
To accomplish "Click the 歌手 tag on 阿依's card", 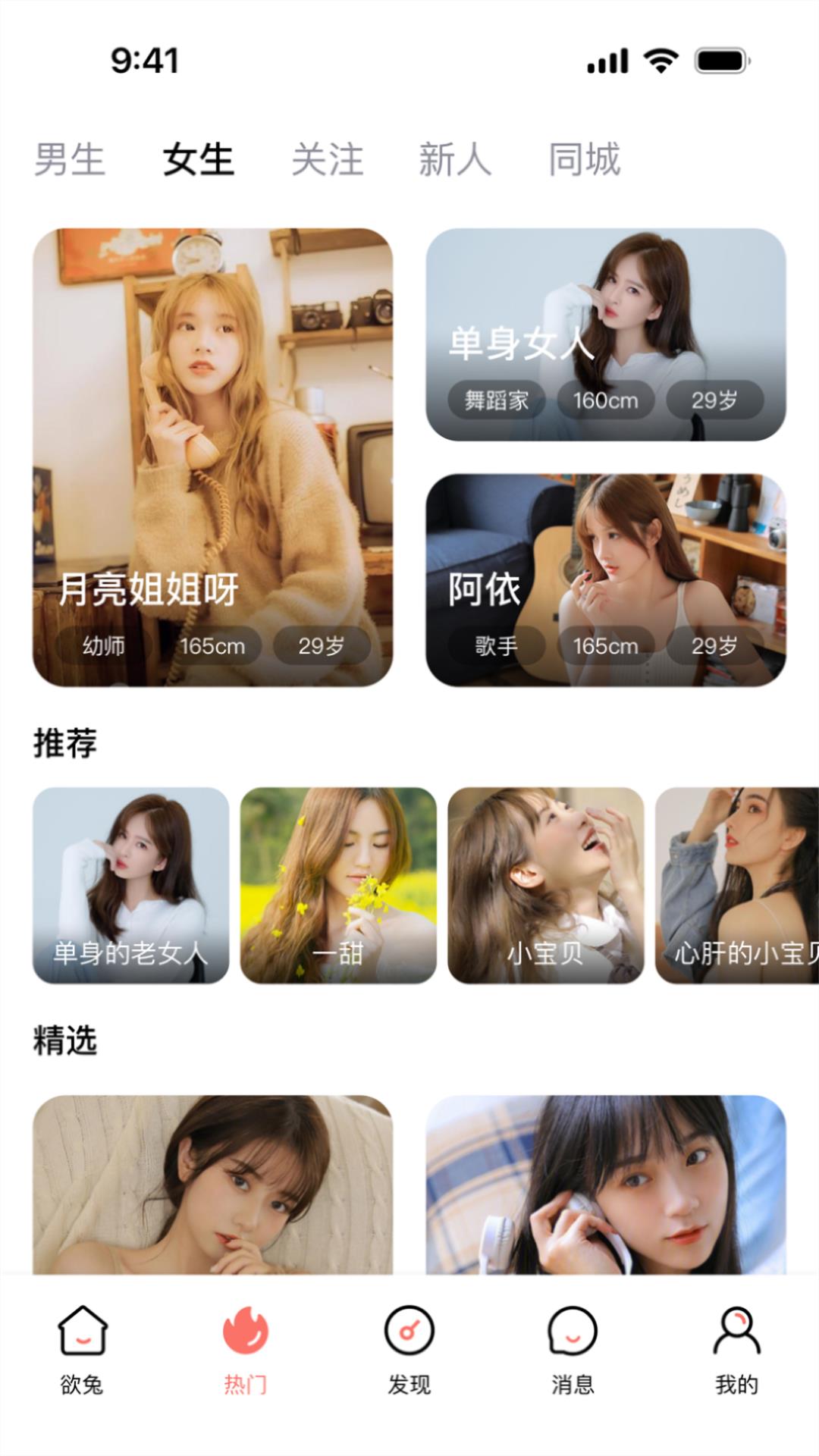I will pos(498,646).
